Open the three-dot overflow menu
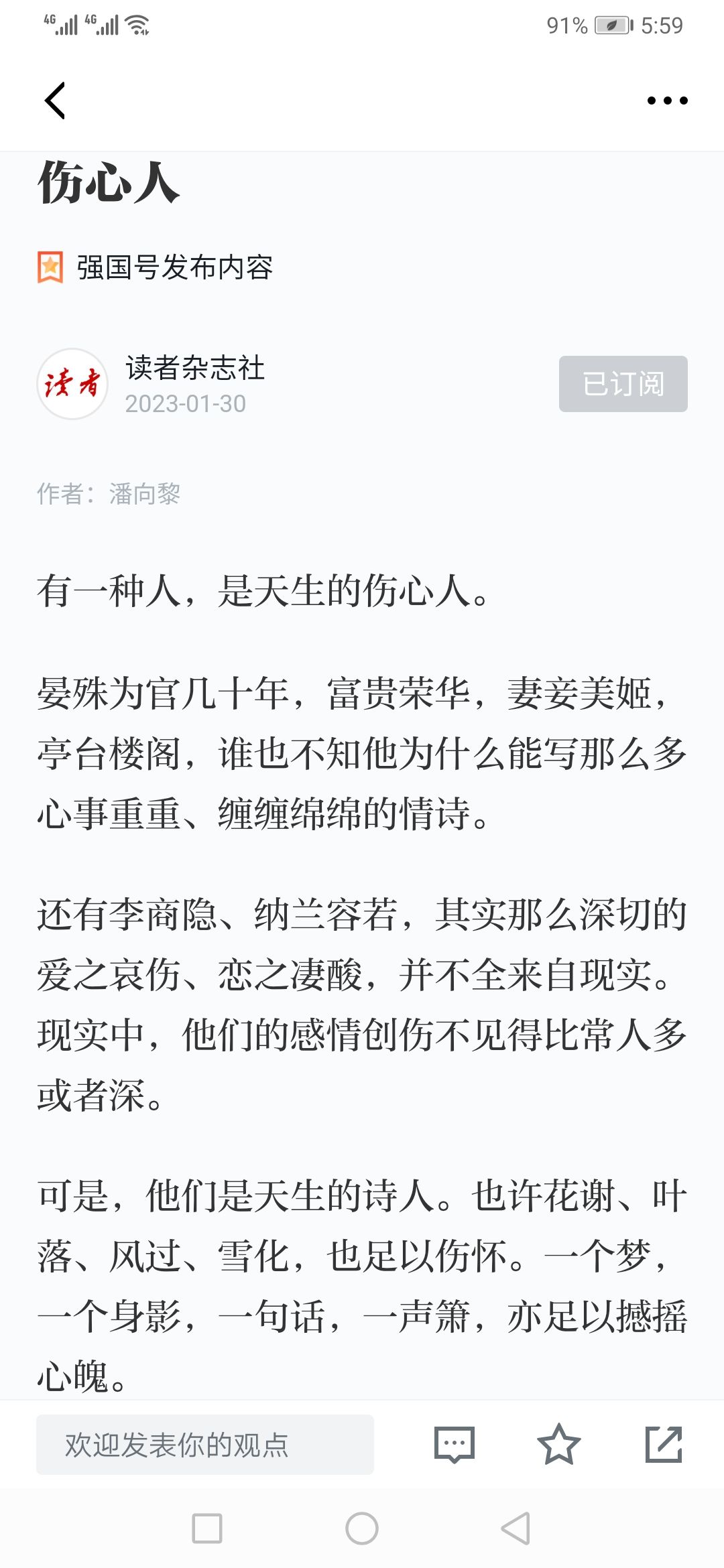Screen dimensions: 724x1568 tap(667, 101)
